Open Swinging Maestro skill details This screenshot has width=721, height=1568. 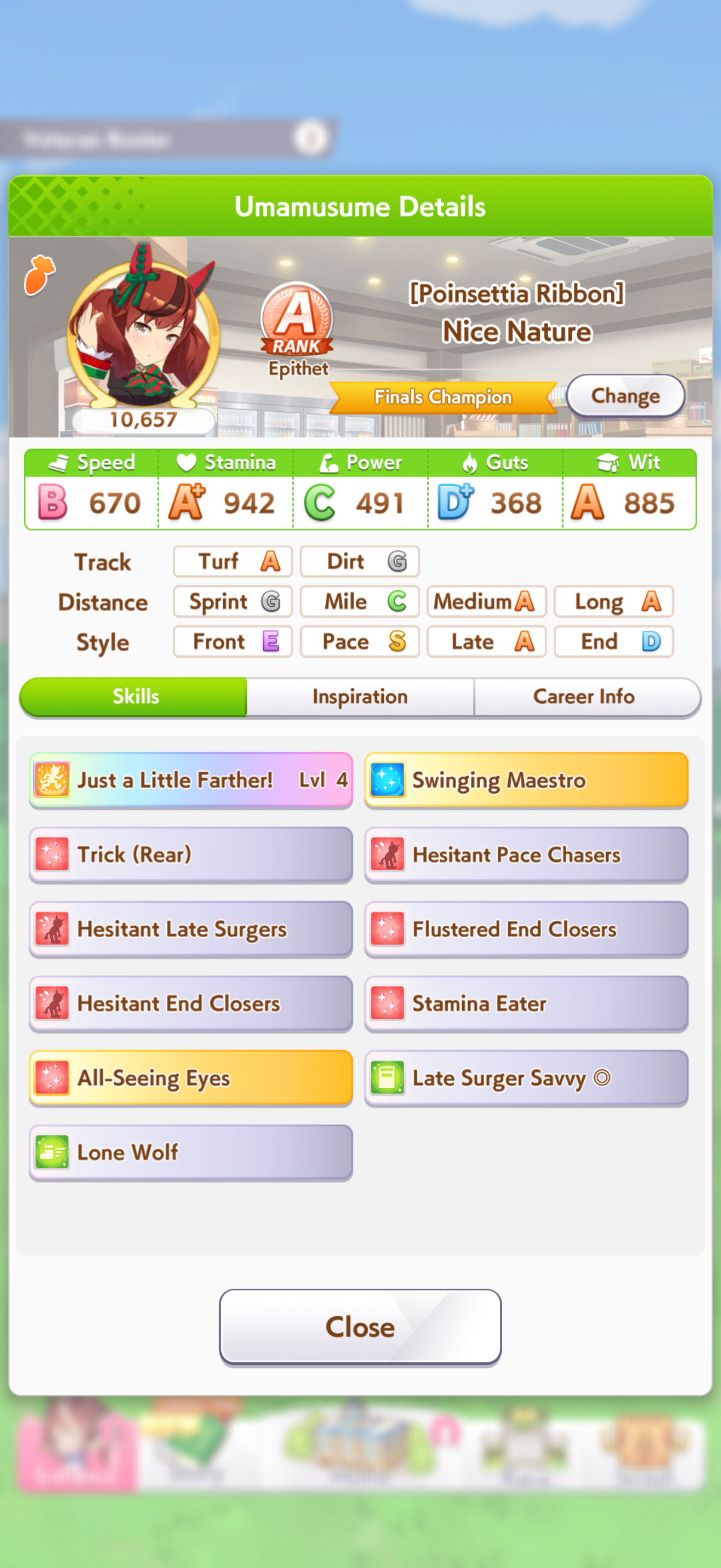(x=526, y=780)
